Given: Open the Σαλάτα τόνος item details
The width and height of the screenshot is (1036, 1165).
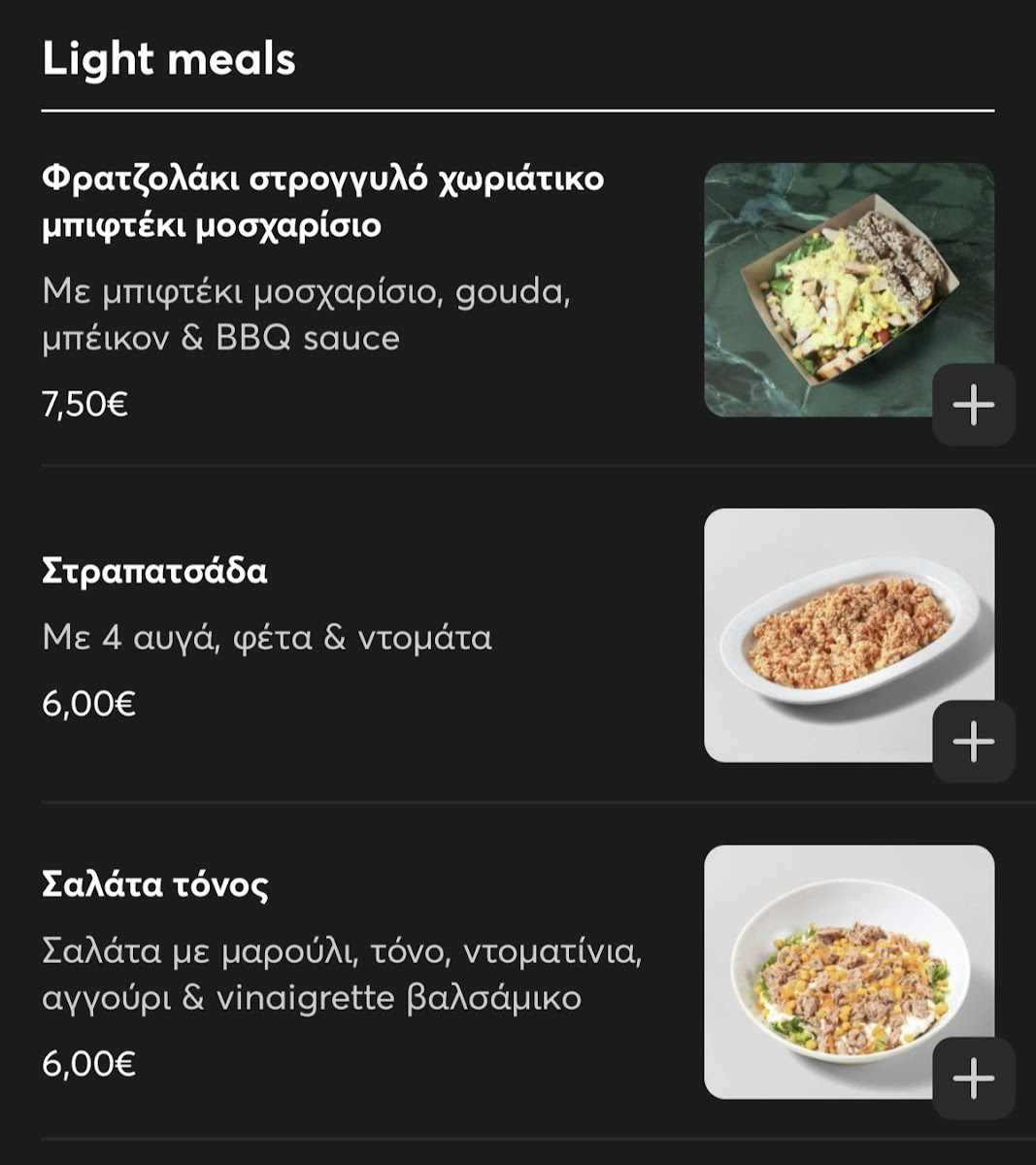Looking at the screenshot, I should pyautogui.click(x=155, y=884).
